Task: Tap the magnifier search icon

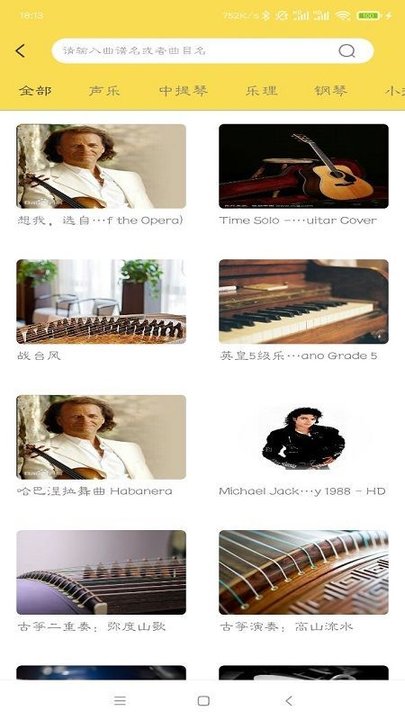Action: point(347,51)
